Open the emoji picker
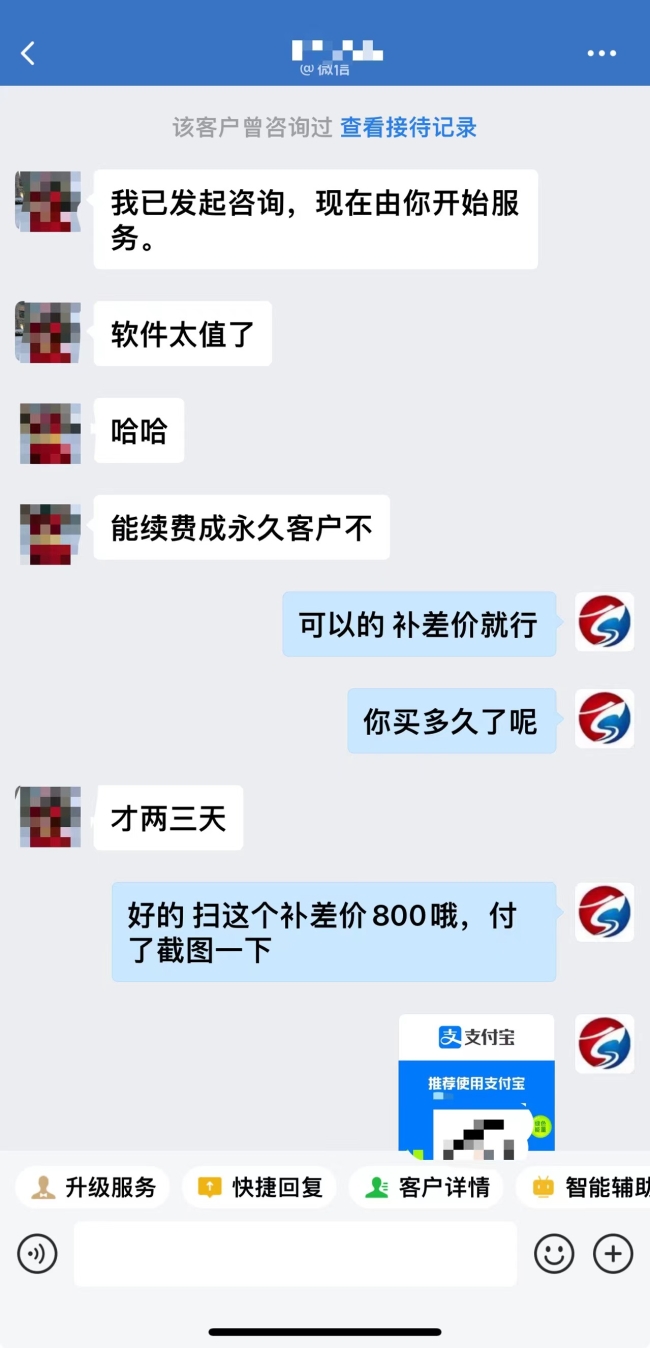The width and height of the screenshot is (650, 1348). 553,1253
